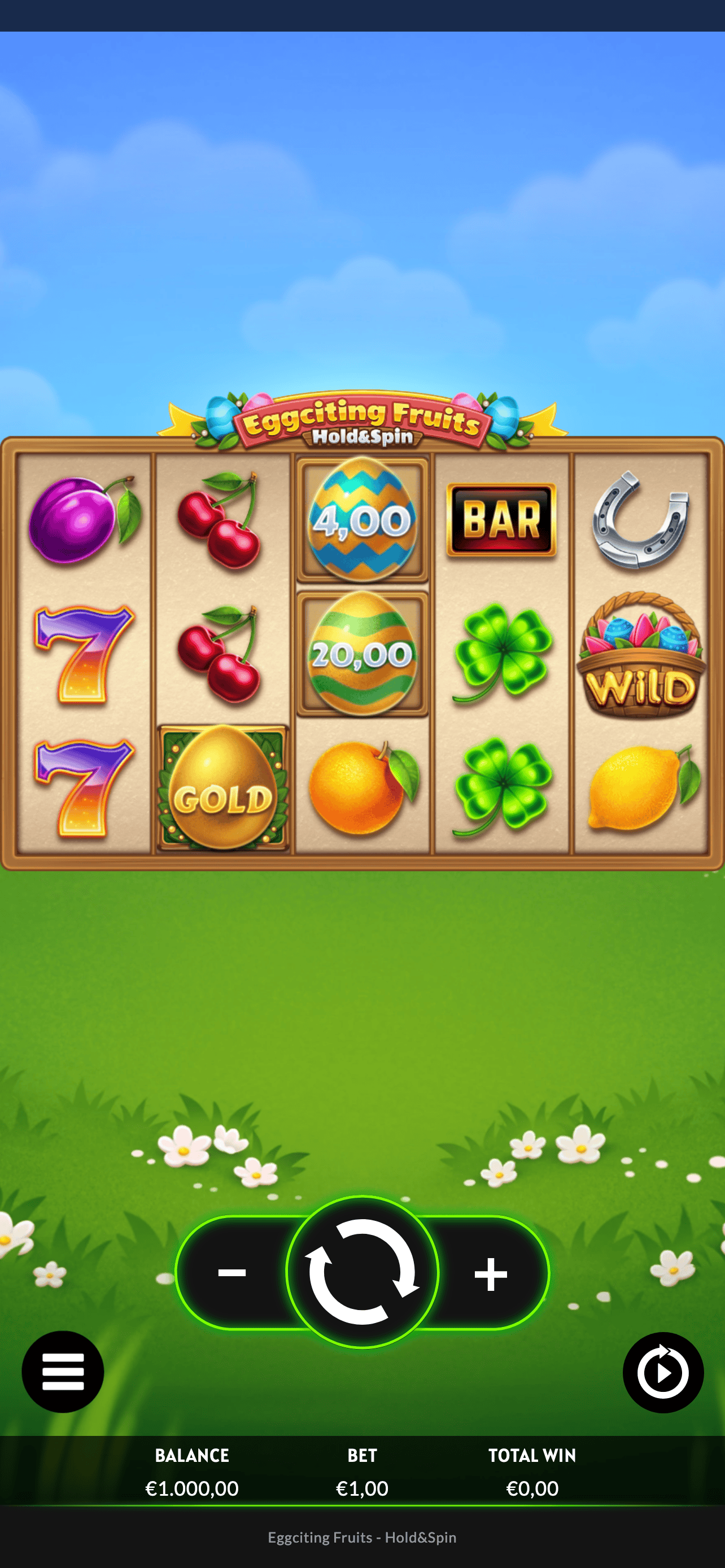Open the hamburger menu
The width and height of the screenshot is (725, 1568).
(x=63, y=1372)
